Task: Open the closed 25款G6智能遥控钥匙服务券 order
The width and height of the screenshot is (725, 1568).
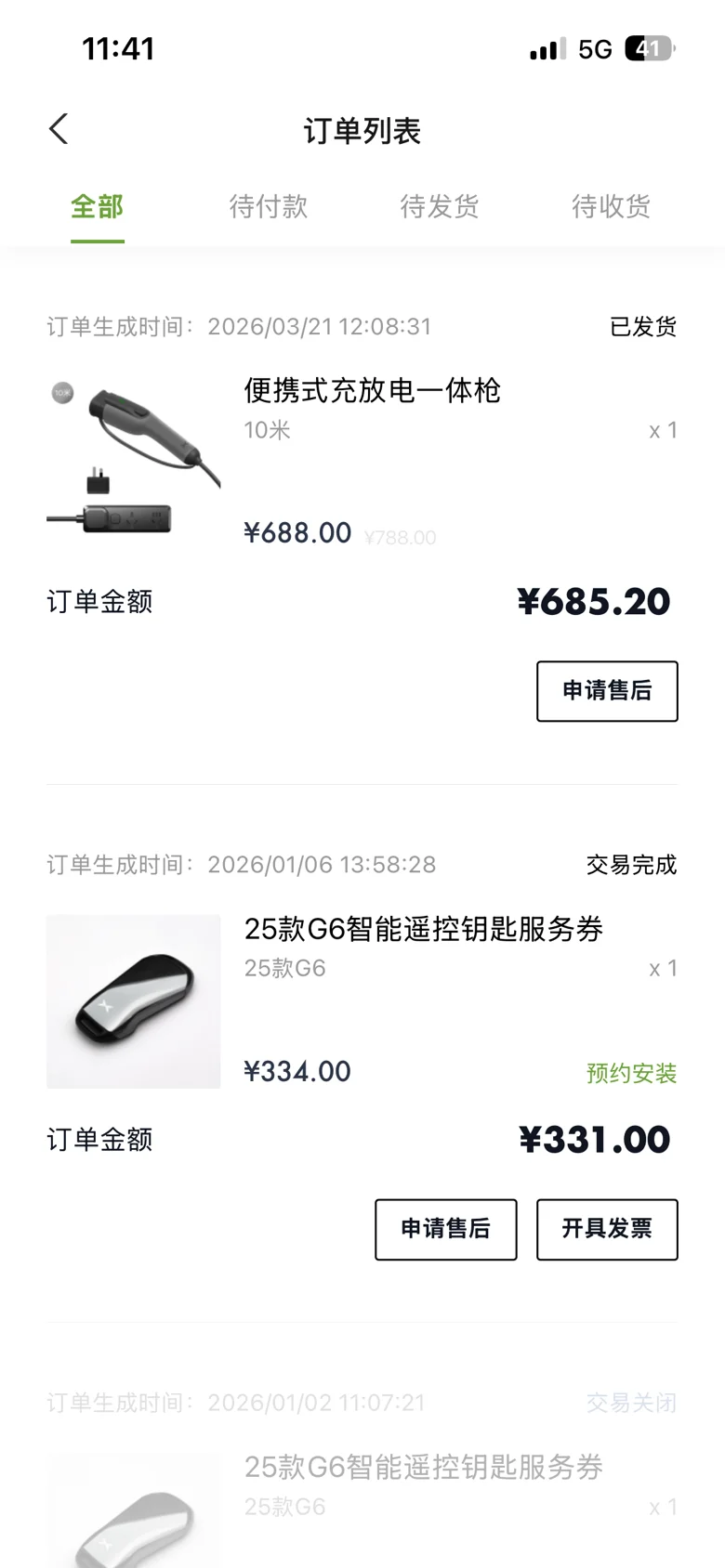Action: tap(423, 1468)
